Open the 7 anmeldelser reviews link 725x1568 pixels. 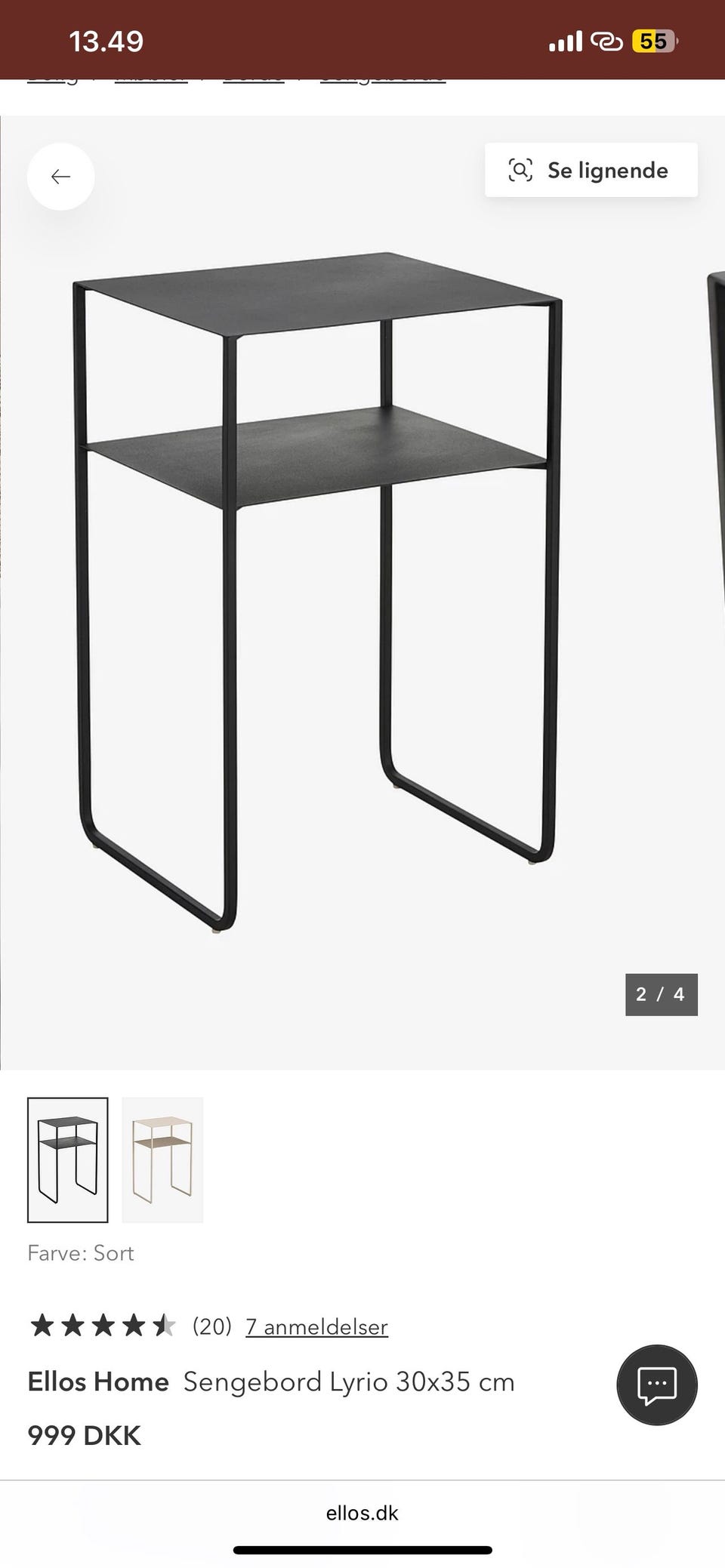tap(316, 1326)
